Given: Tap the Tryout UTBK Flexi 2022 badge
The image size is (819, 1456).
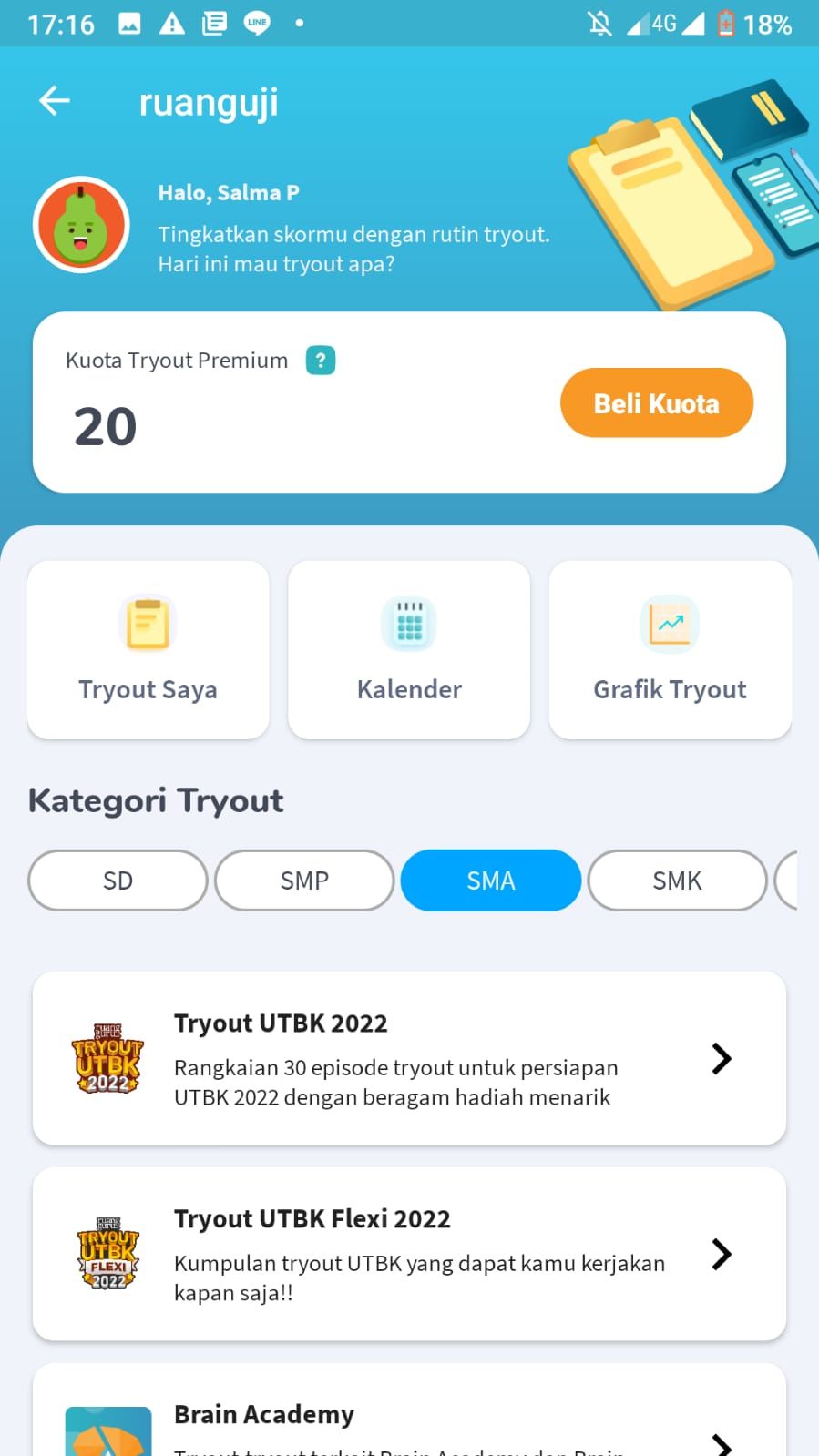Looking at the screenshot, I should (x=107, y=1255).
